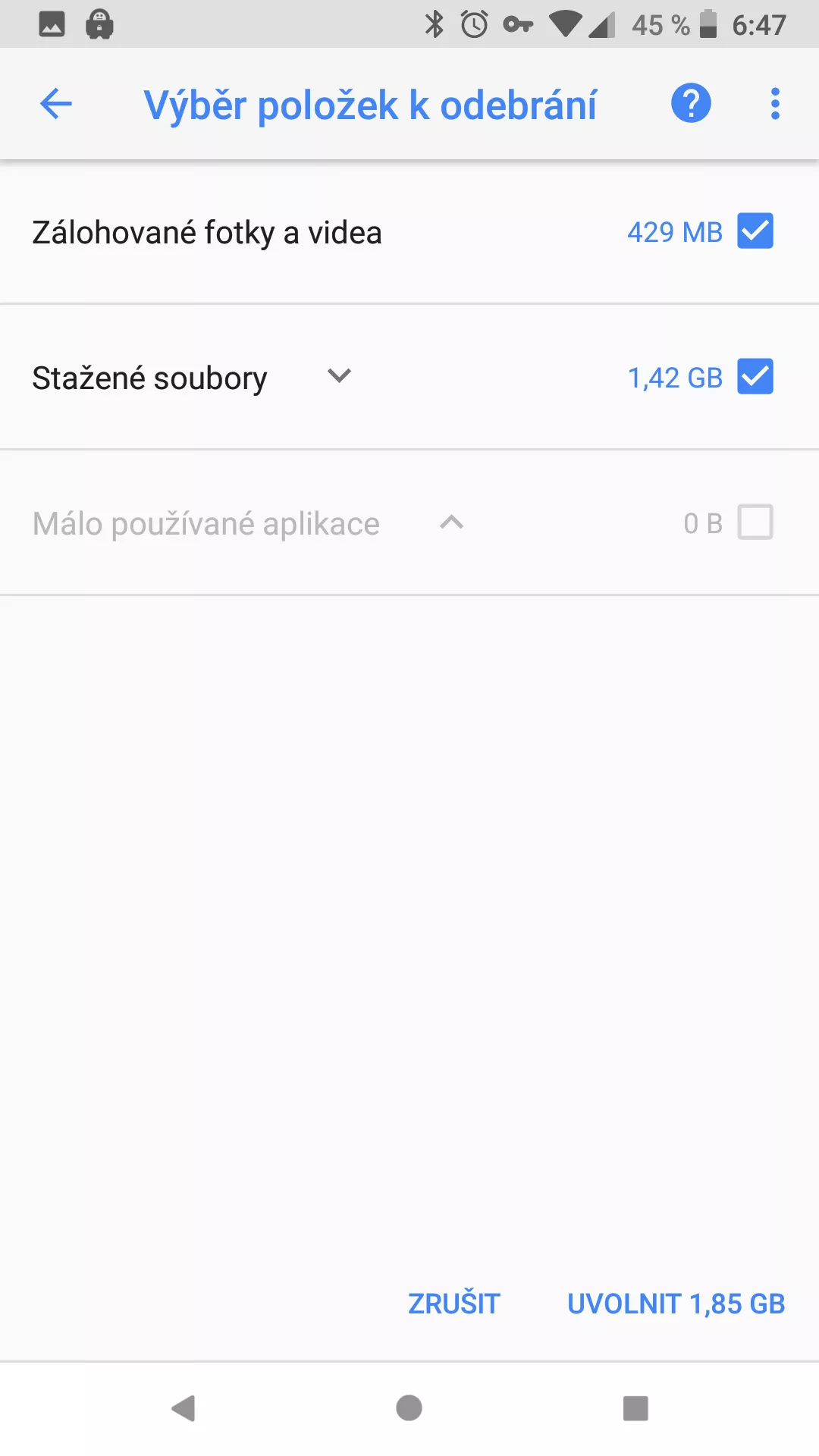Check the Málo používané aplikace checkbox
The image size is (819, 1456).
(755, 522)
